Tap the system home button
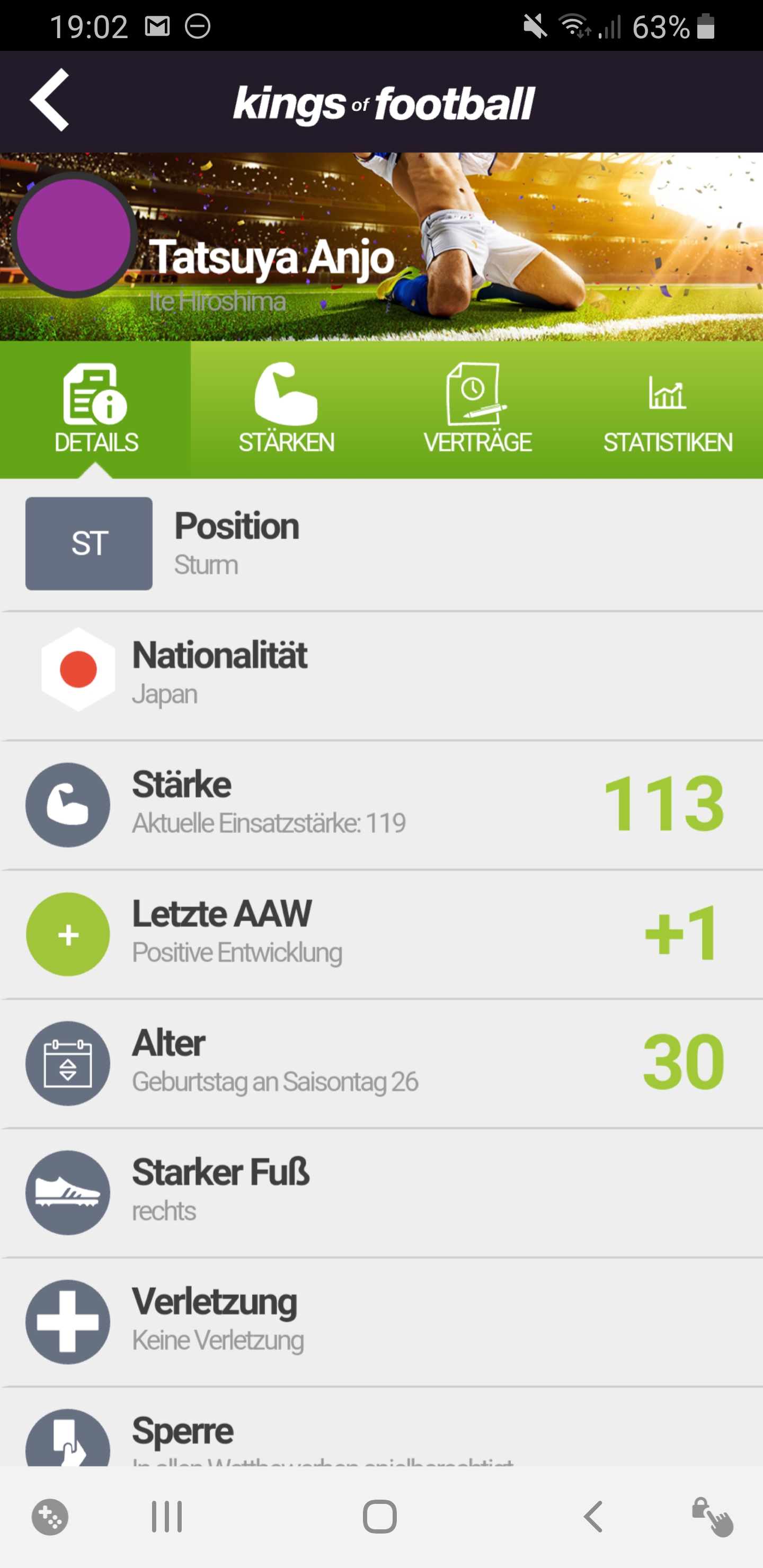Screen dimensions: 763x1568 pos(380,1516)
